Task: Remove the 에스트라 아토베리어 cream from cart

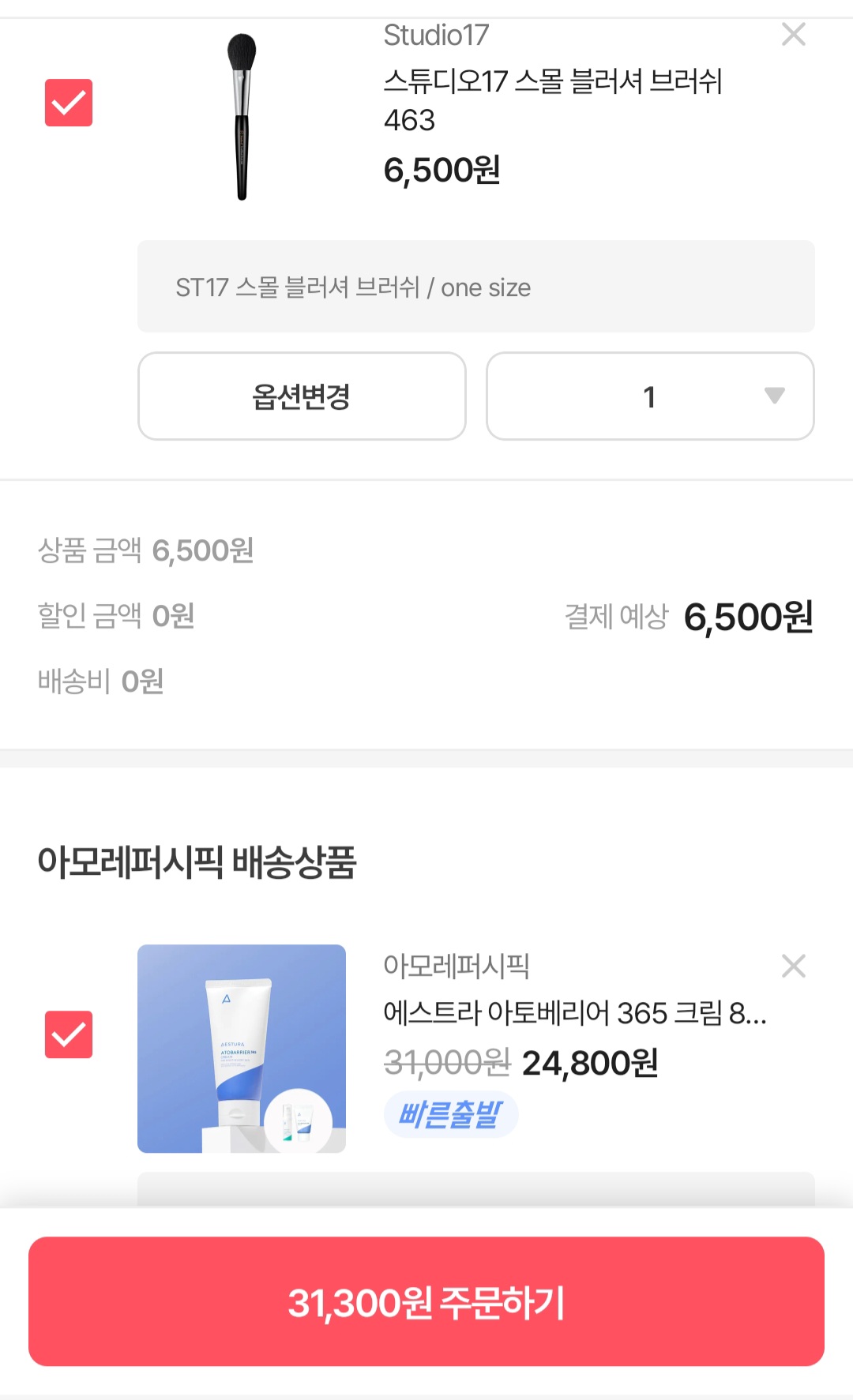Action: (793, 966)
